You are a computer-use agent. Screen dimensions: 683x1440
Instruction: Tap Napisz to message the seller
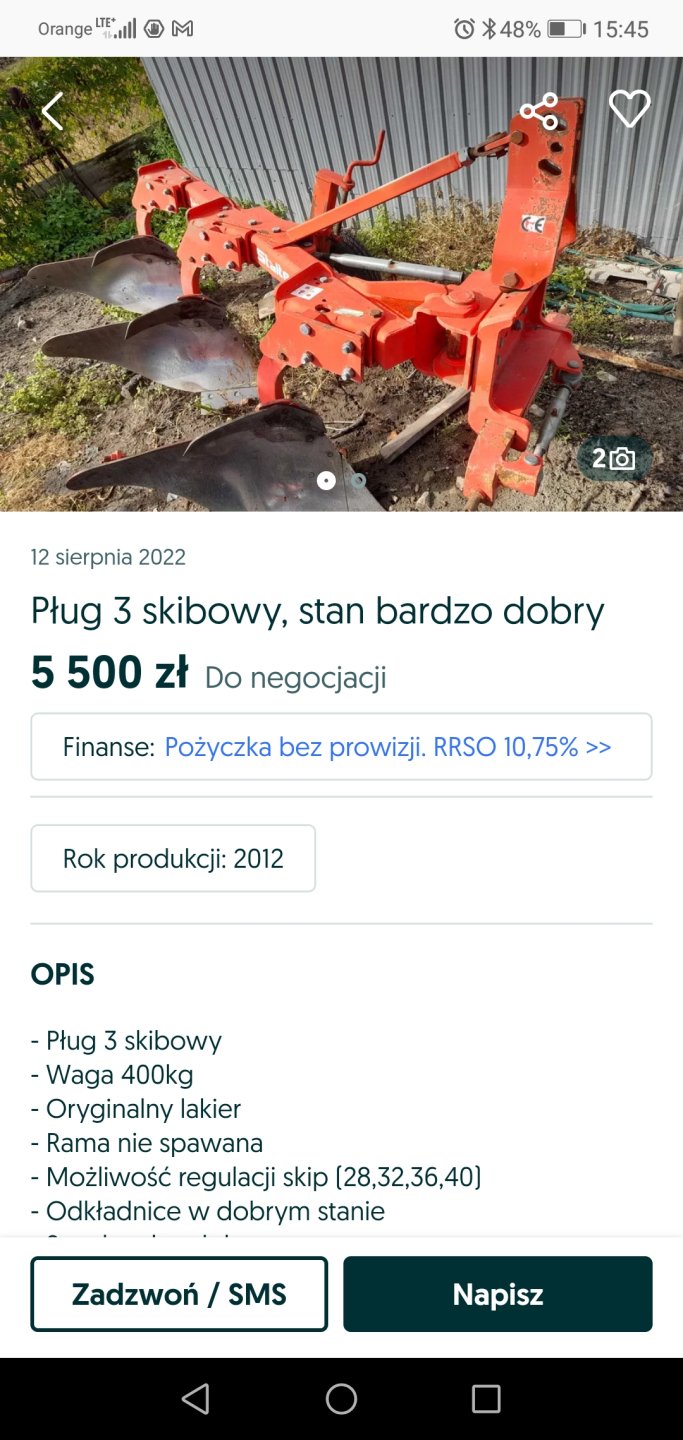497,1294
